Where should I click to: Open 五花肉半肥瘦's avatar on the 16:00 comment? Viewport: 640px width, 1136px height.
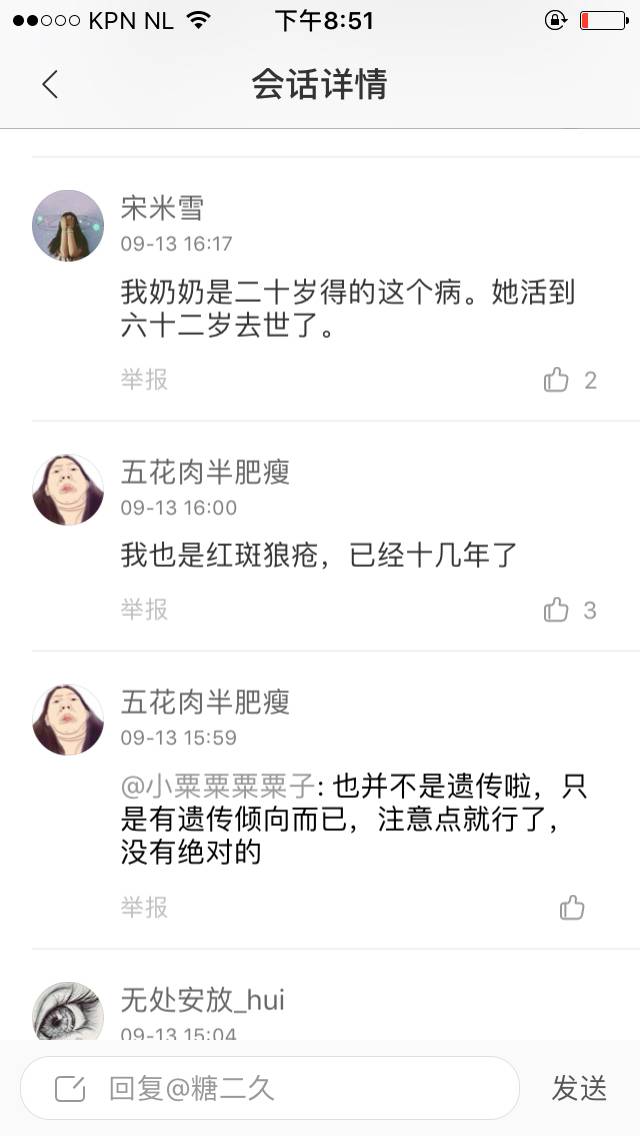68,490
